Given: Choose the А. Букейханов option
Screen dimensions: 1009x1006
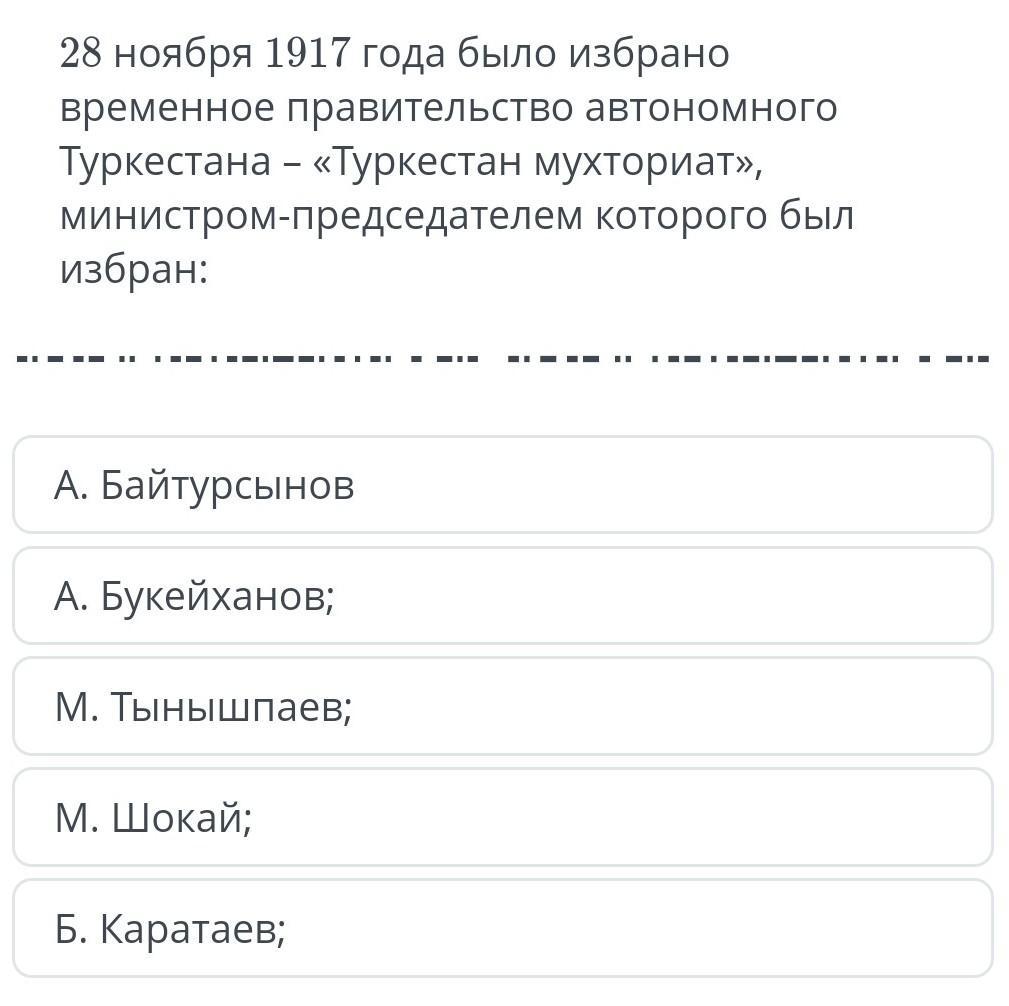Looking at the screenshot, I should point(503,596).
